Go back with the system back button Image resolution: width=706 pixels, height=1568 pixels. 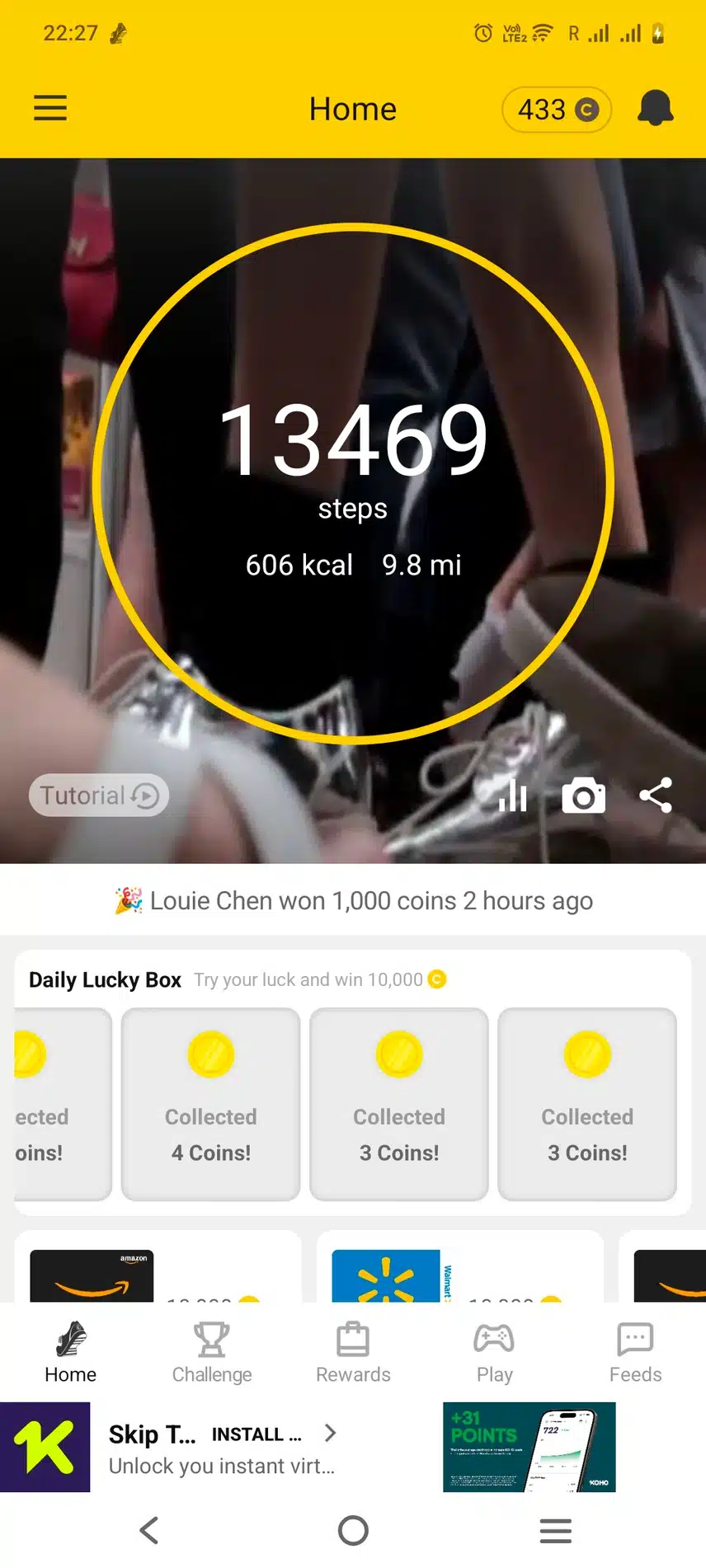149,1531
